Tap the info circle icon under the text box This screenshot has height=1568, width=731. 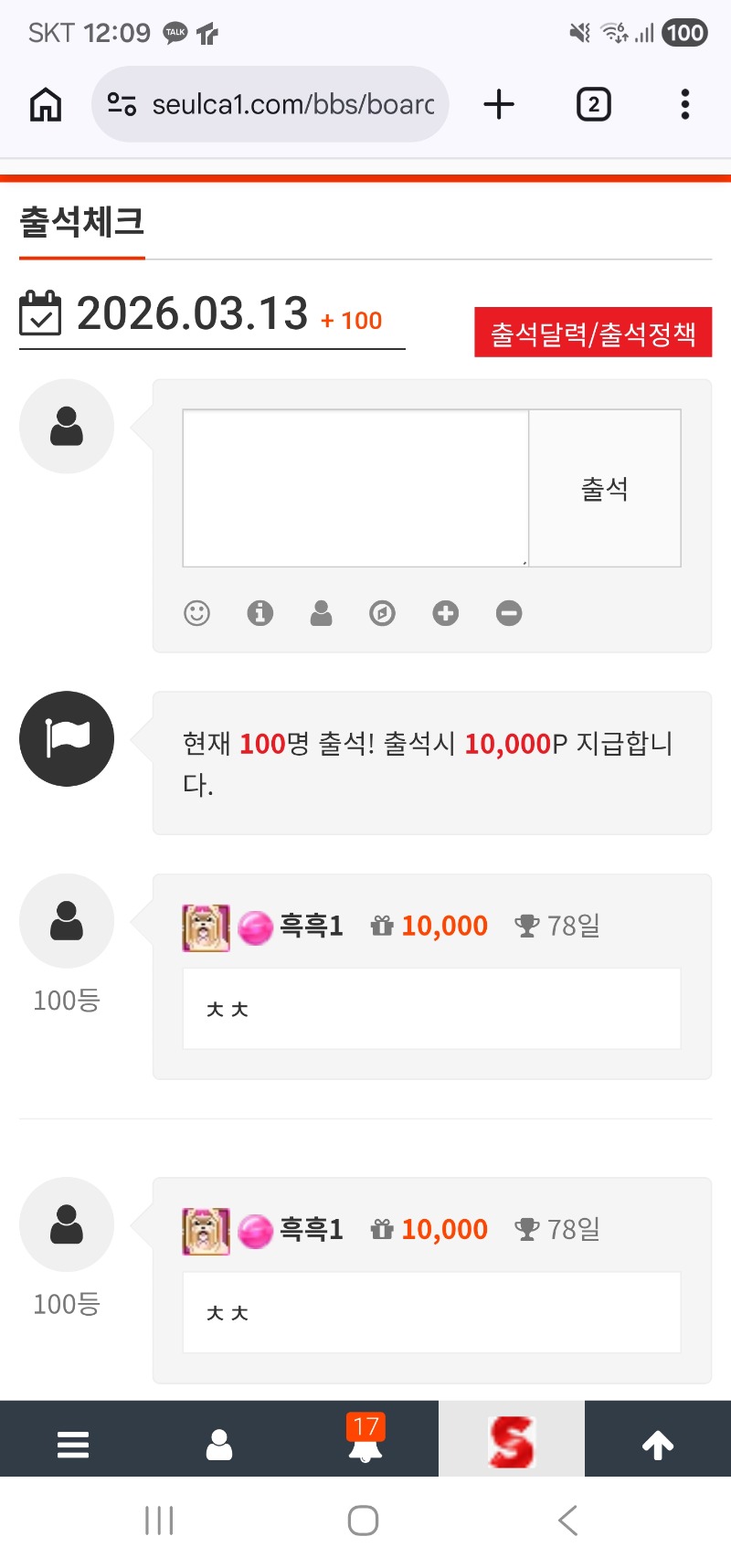click(260, 613)
